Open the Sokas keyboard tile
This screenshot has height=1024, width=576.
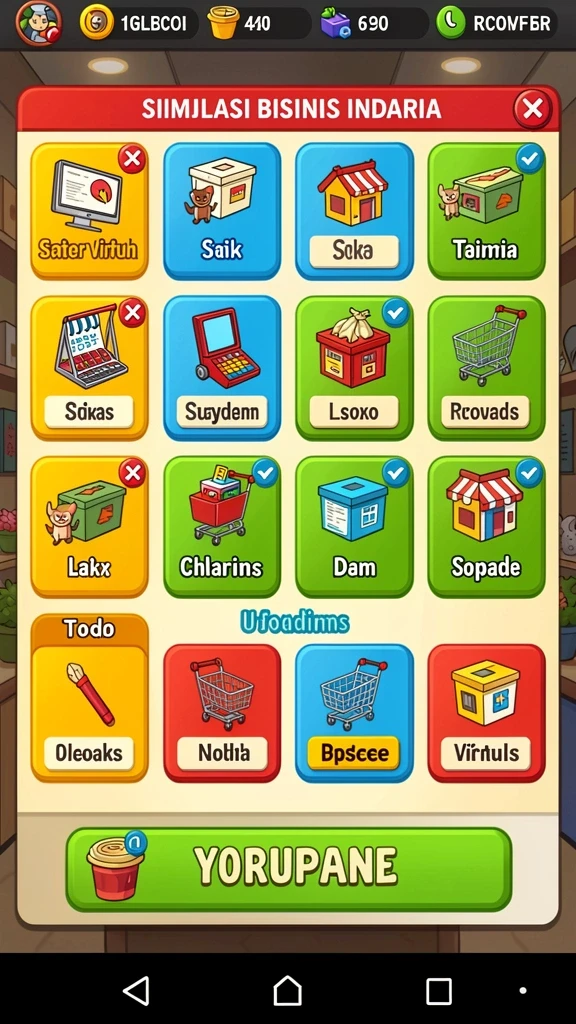point(89,368)
